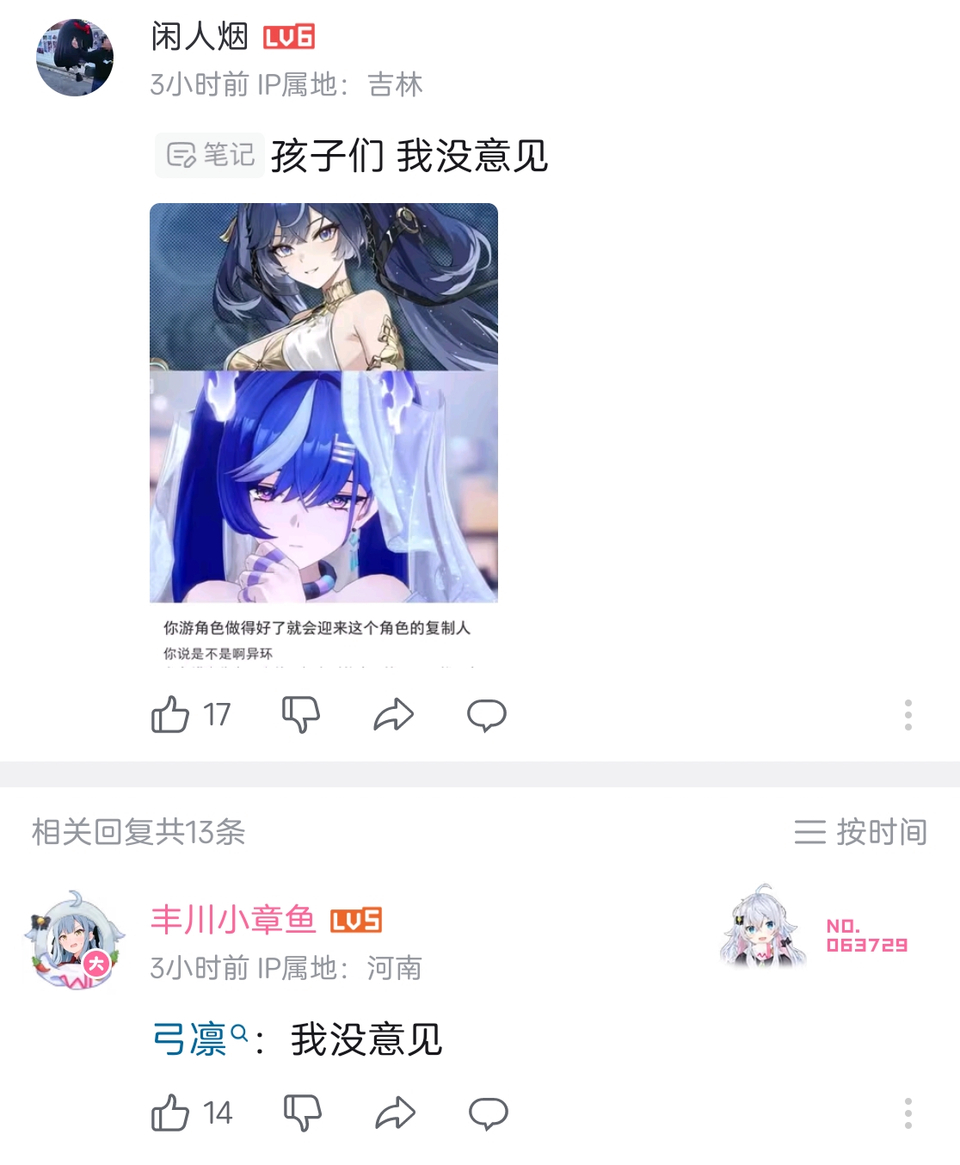Like 丰川小章鱼's reply

tap(171, 1113)
